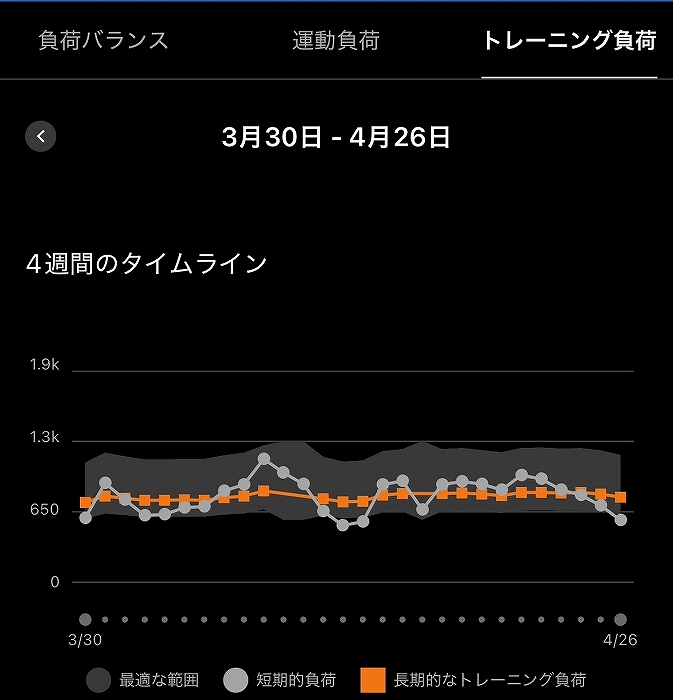Viewport: 673px width, 700px height.
Task: Switch to the 負荷バランス tab
Action: 103,41
